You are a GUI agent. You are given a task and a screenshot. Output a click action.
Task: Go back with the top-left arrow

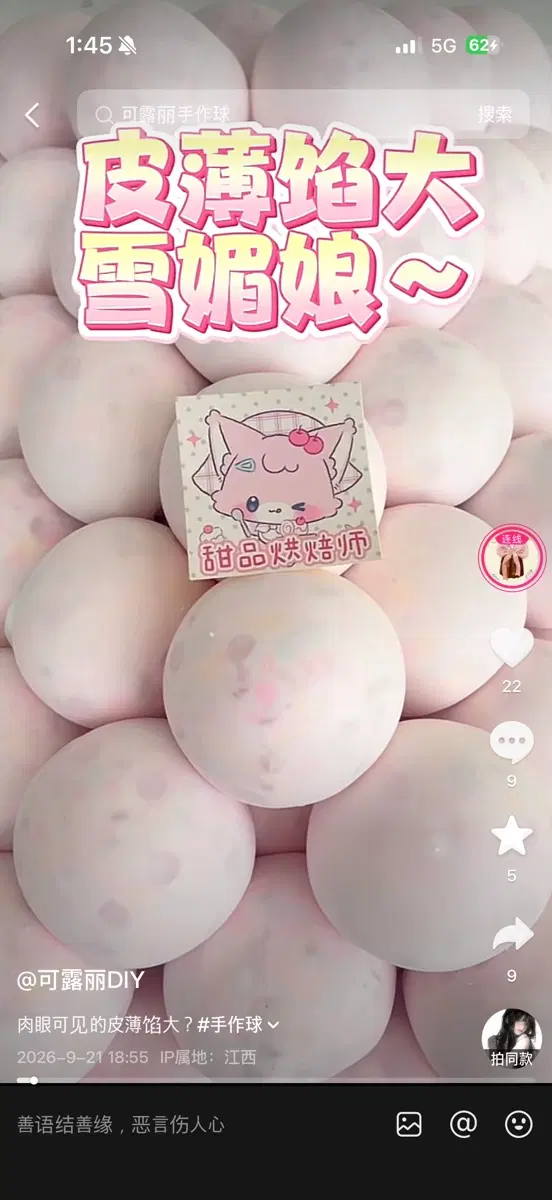coord(32,115)
